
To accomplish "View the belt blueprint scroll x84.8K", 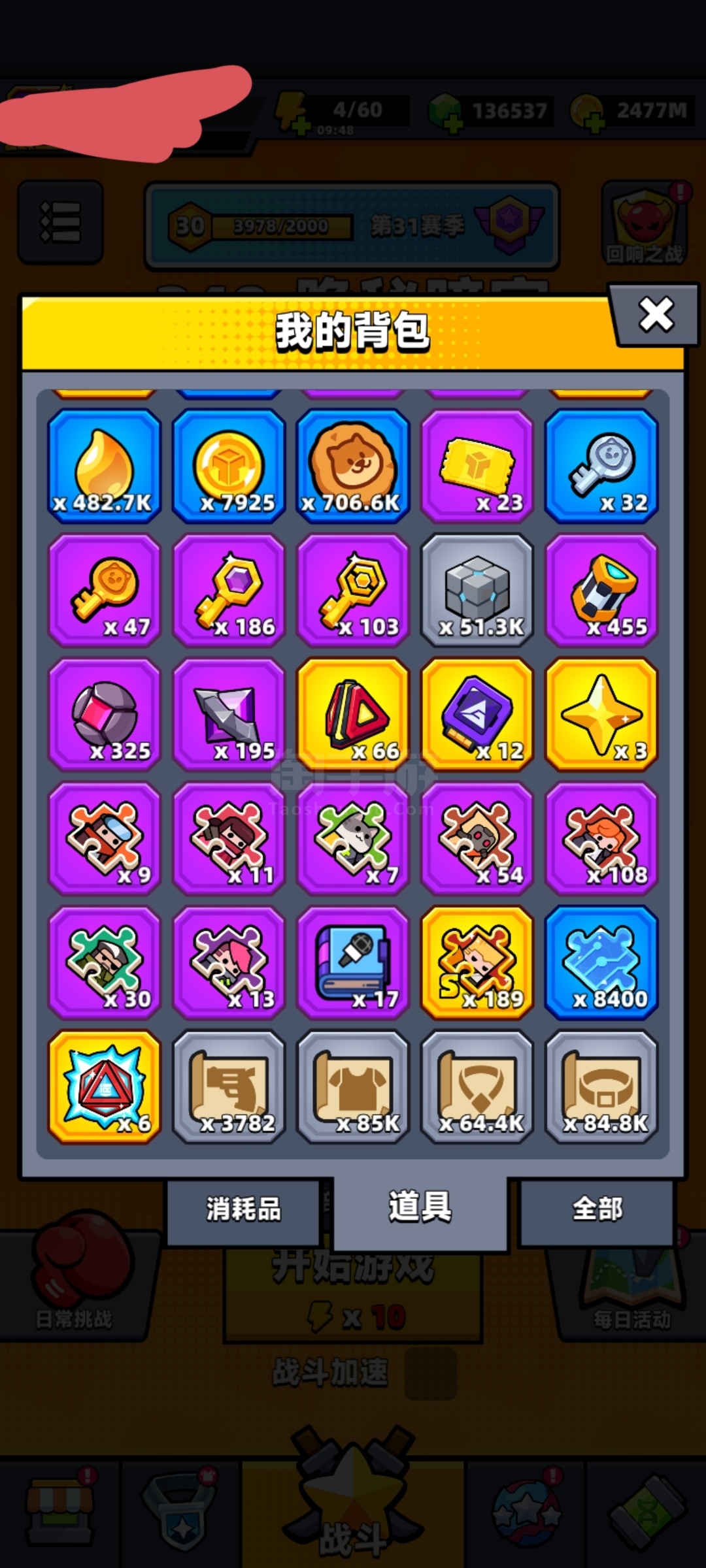I will (x=601, y=1086).
